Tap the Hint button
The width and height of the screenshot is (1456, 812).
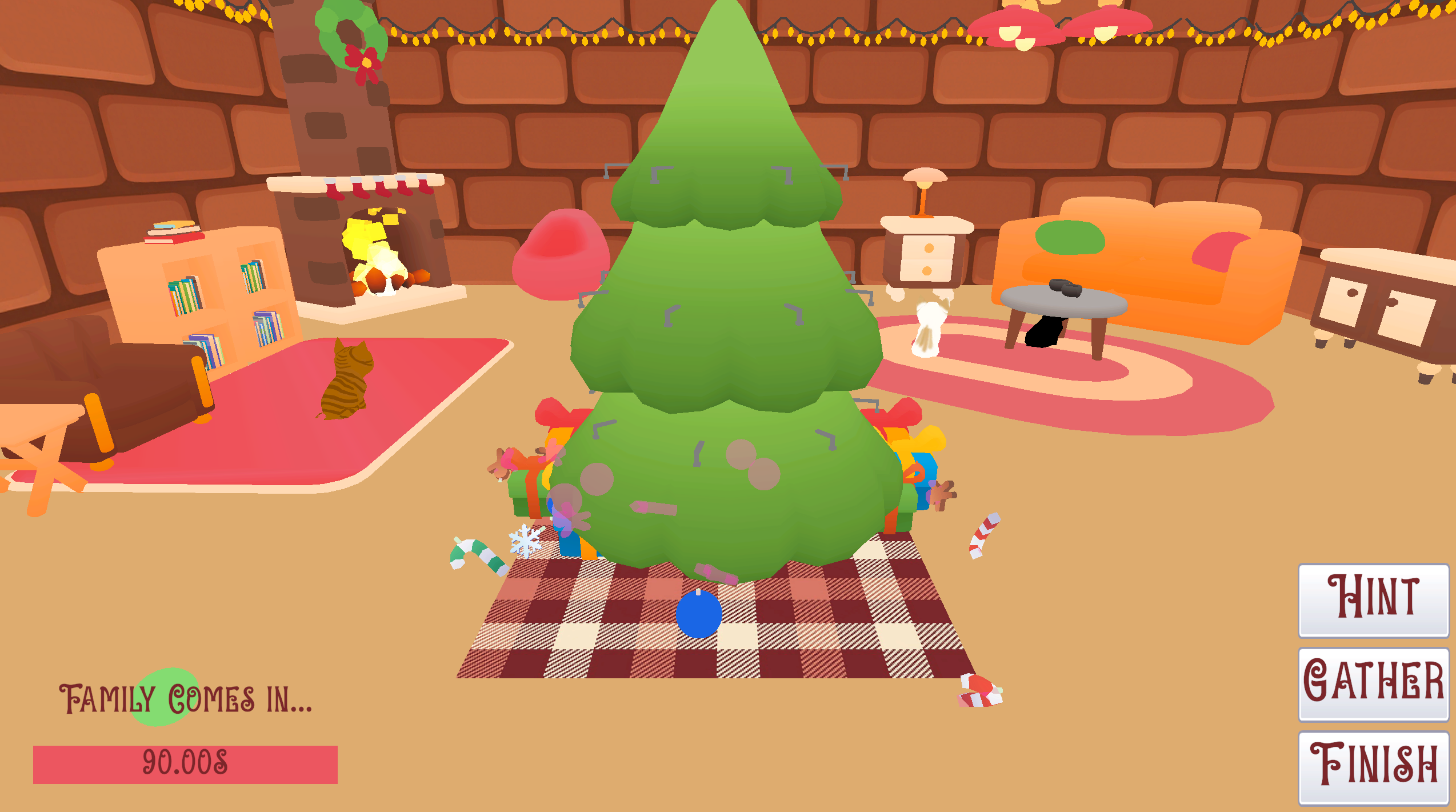[x=1373, y=599]
